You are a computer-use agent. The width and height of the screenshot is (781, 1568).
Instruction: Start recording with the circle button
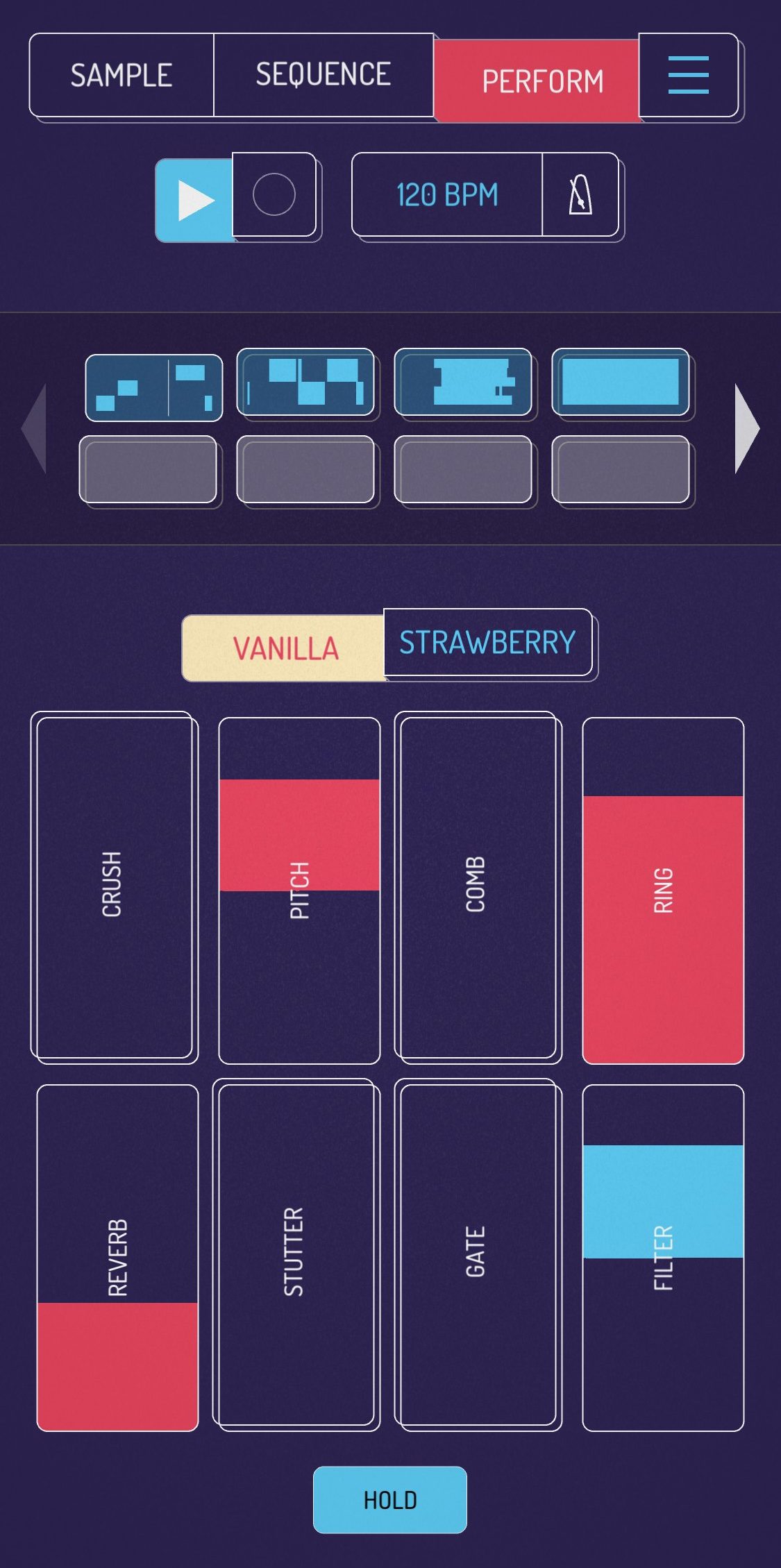click(274, 194)
